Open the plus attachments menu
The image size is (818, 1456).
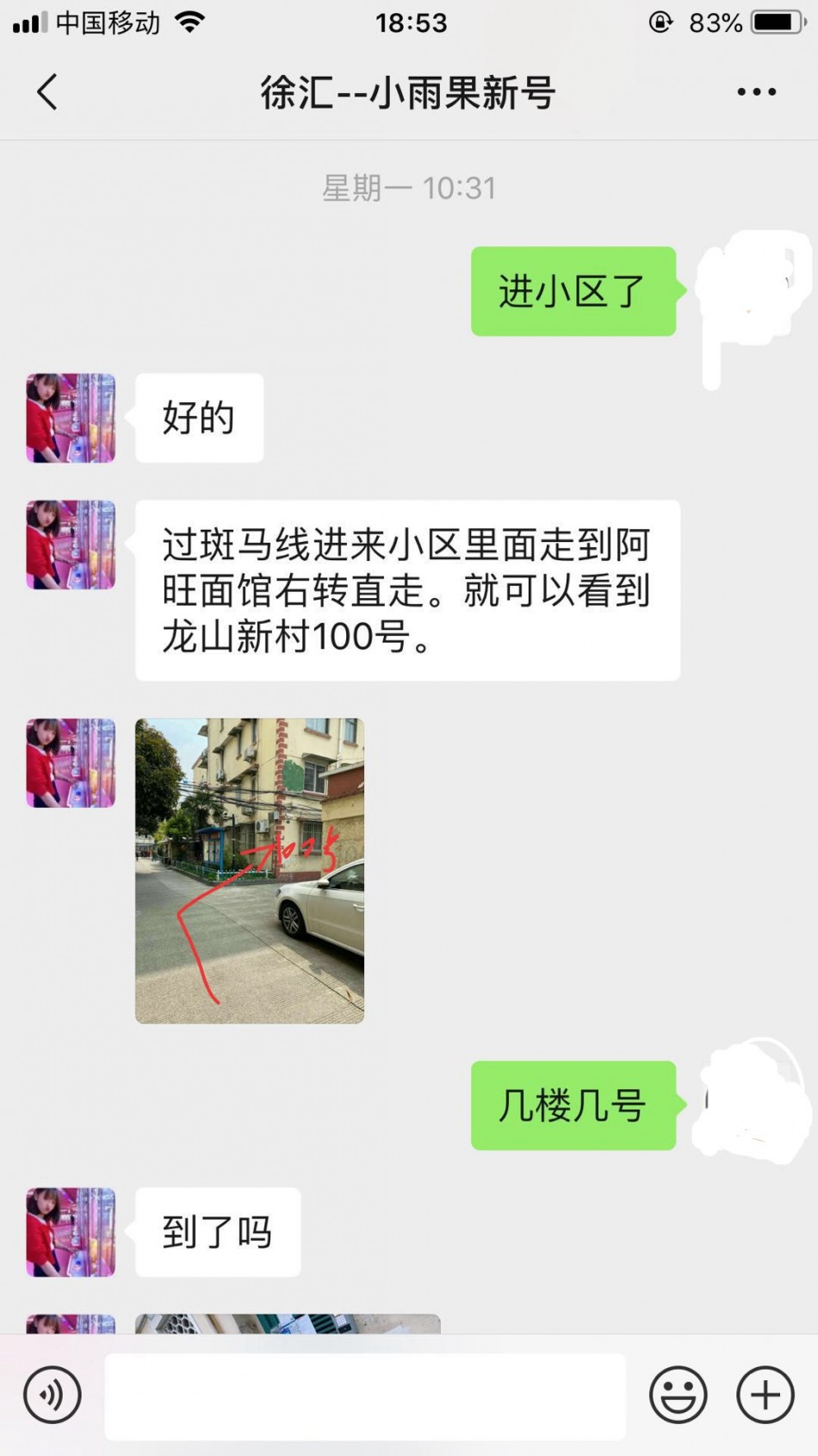point(765,1395)
